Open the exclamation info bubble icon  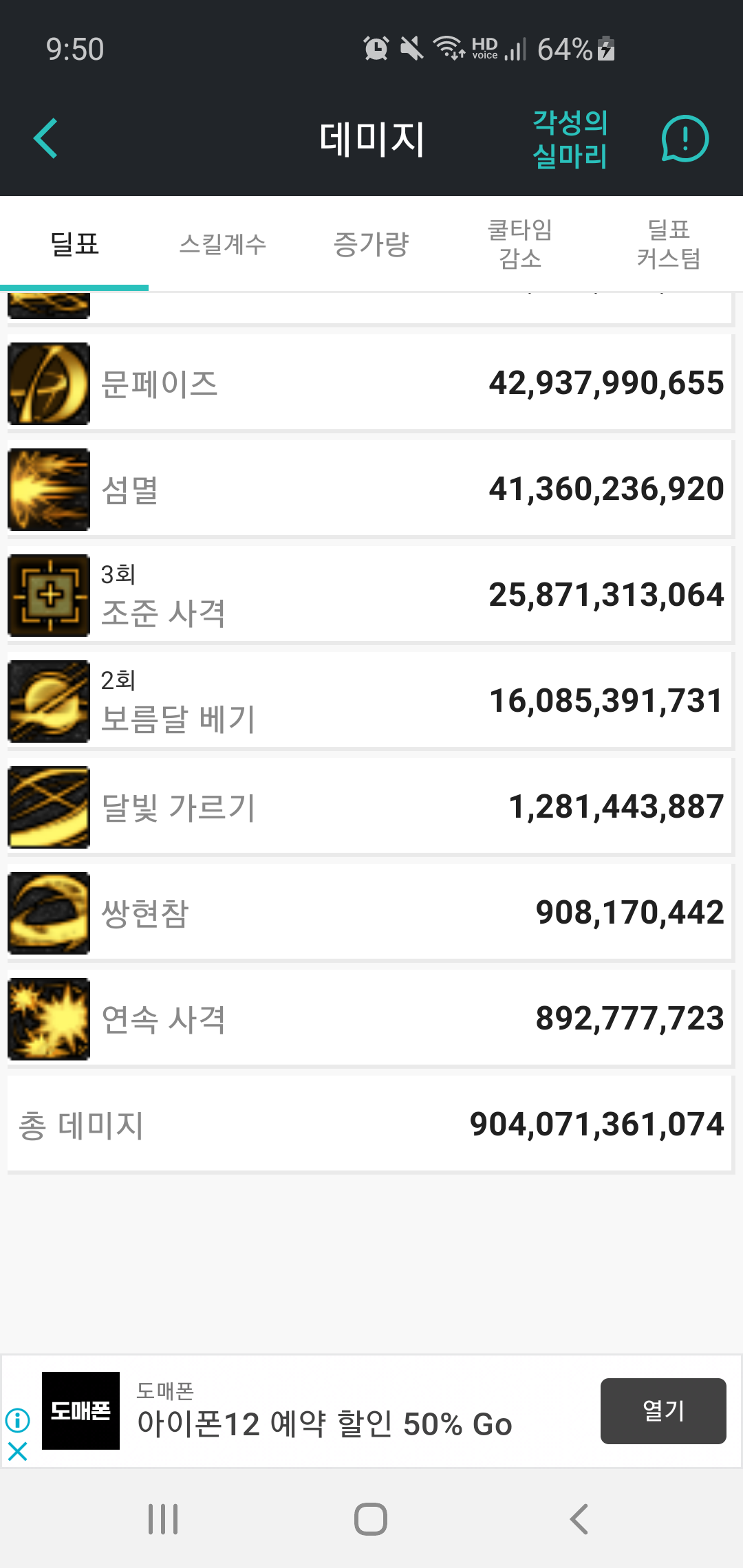(685, 139)
